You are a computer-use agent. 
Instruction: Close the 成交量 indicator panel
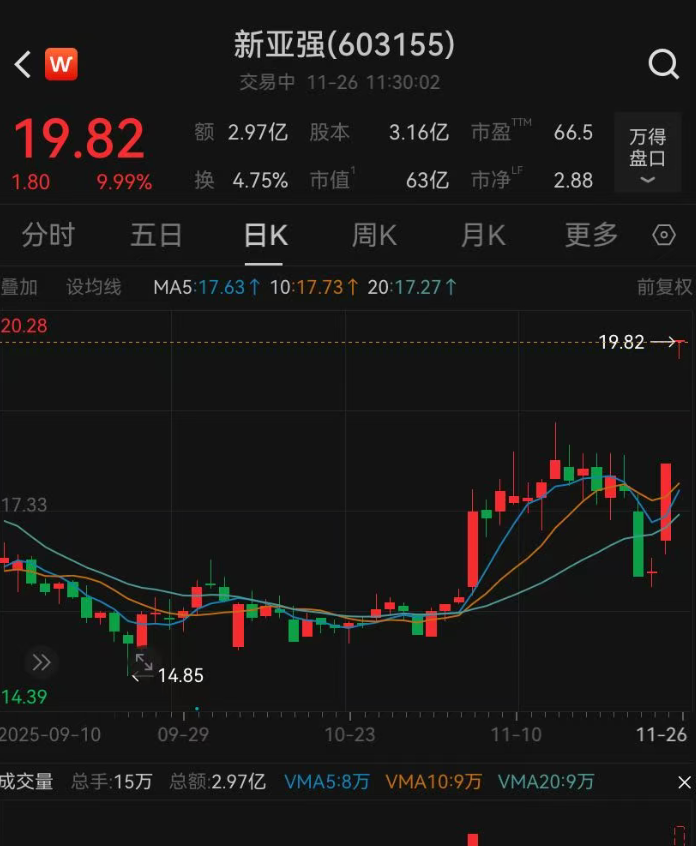click(684, 781)
